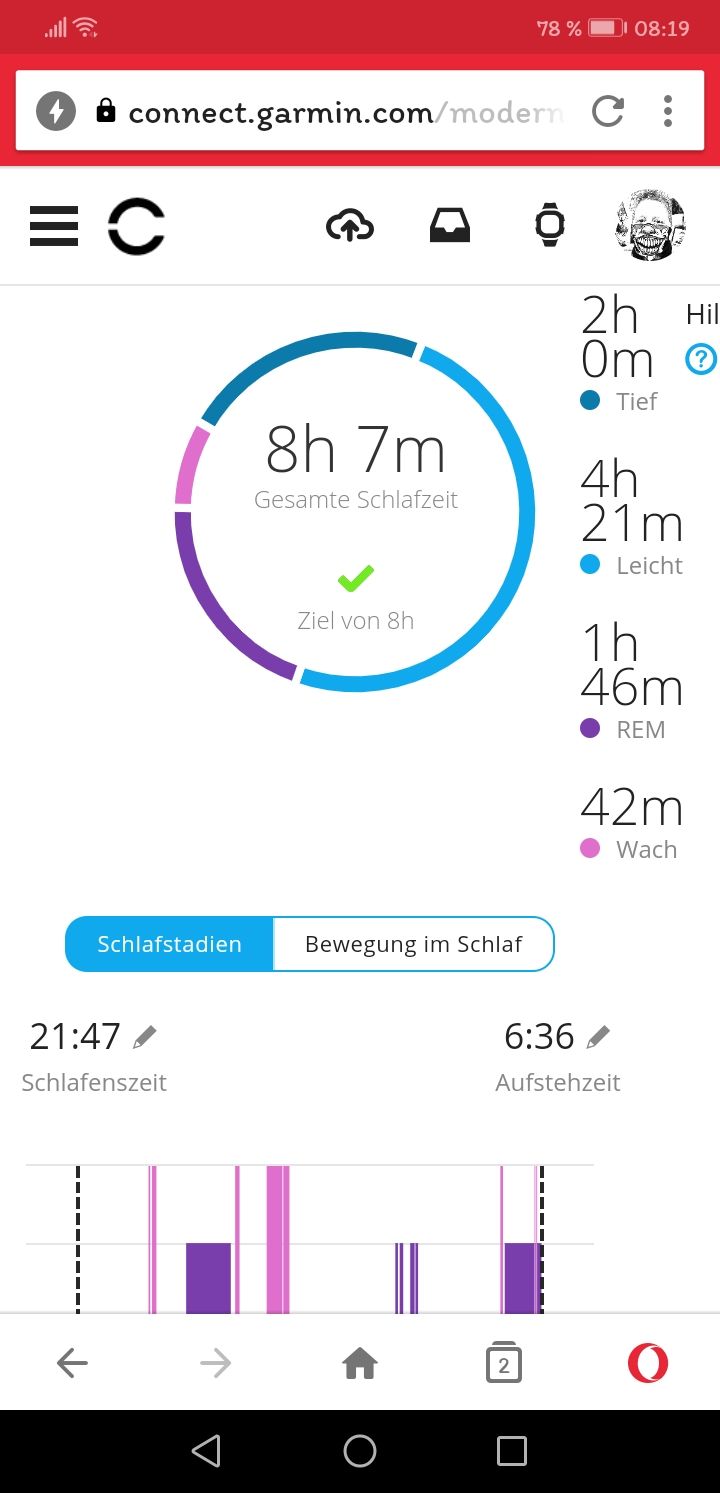
Task: Open the hamburger menu
Action: point(54,227)
